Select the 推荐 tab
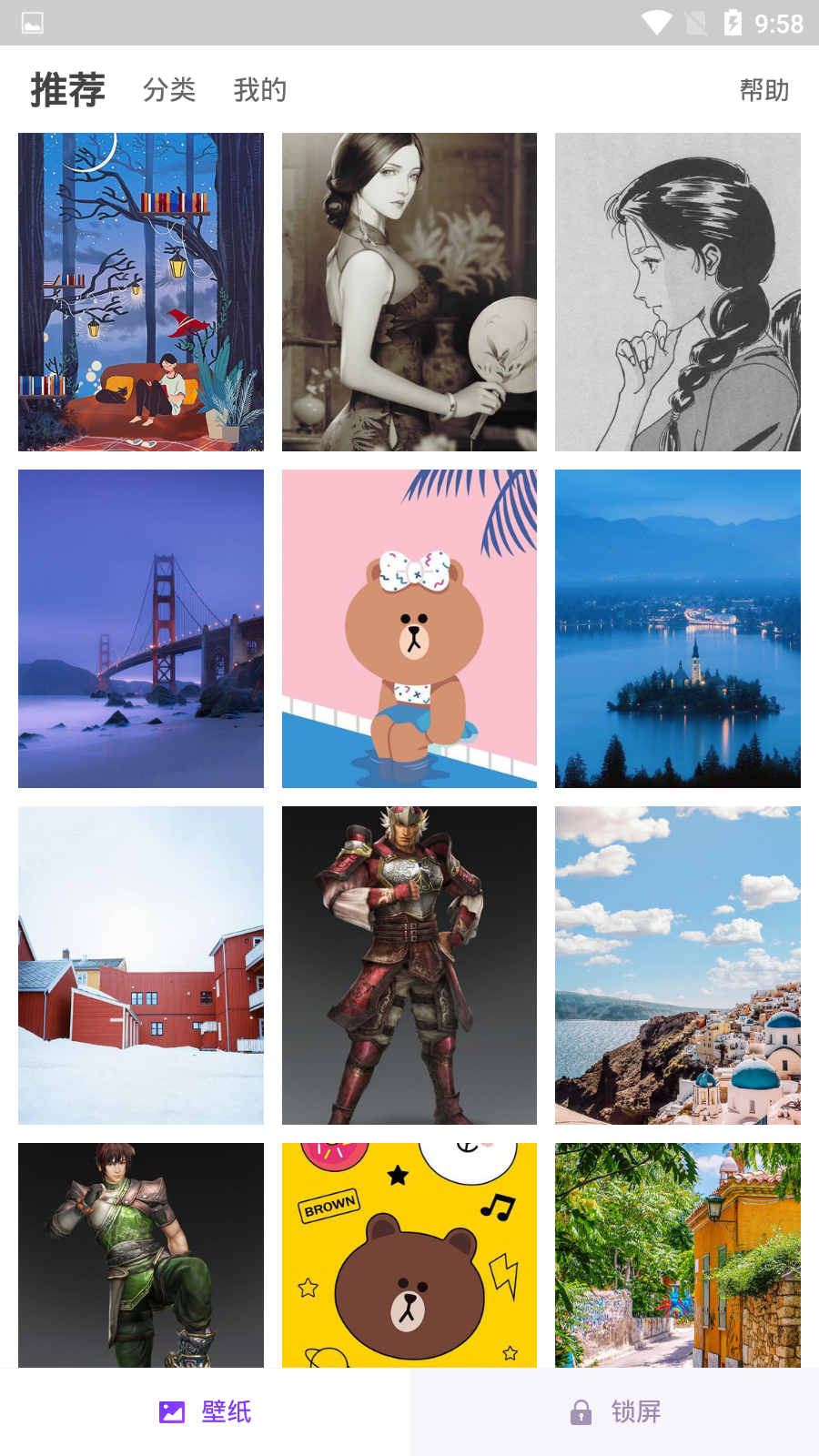819x1456 pixels. pyautogui.click(x=68, y=90)
